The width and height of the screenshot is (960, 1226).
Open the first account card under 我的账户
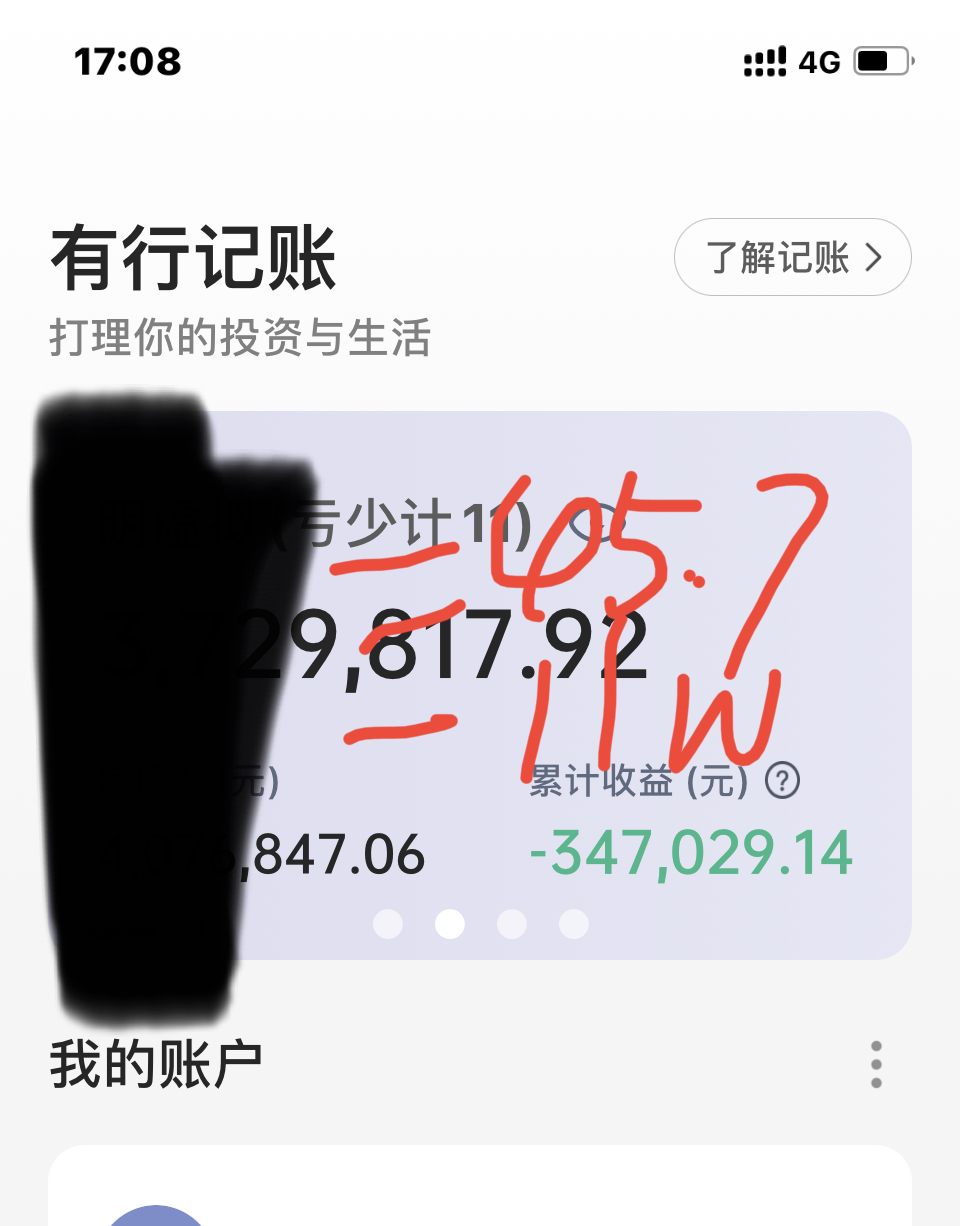click(x=480, y=1190)
